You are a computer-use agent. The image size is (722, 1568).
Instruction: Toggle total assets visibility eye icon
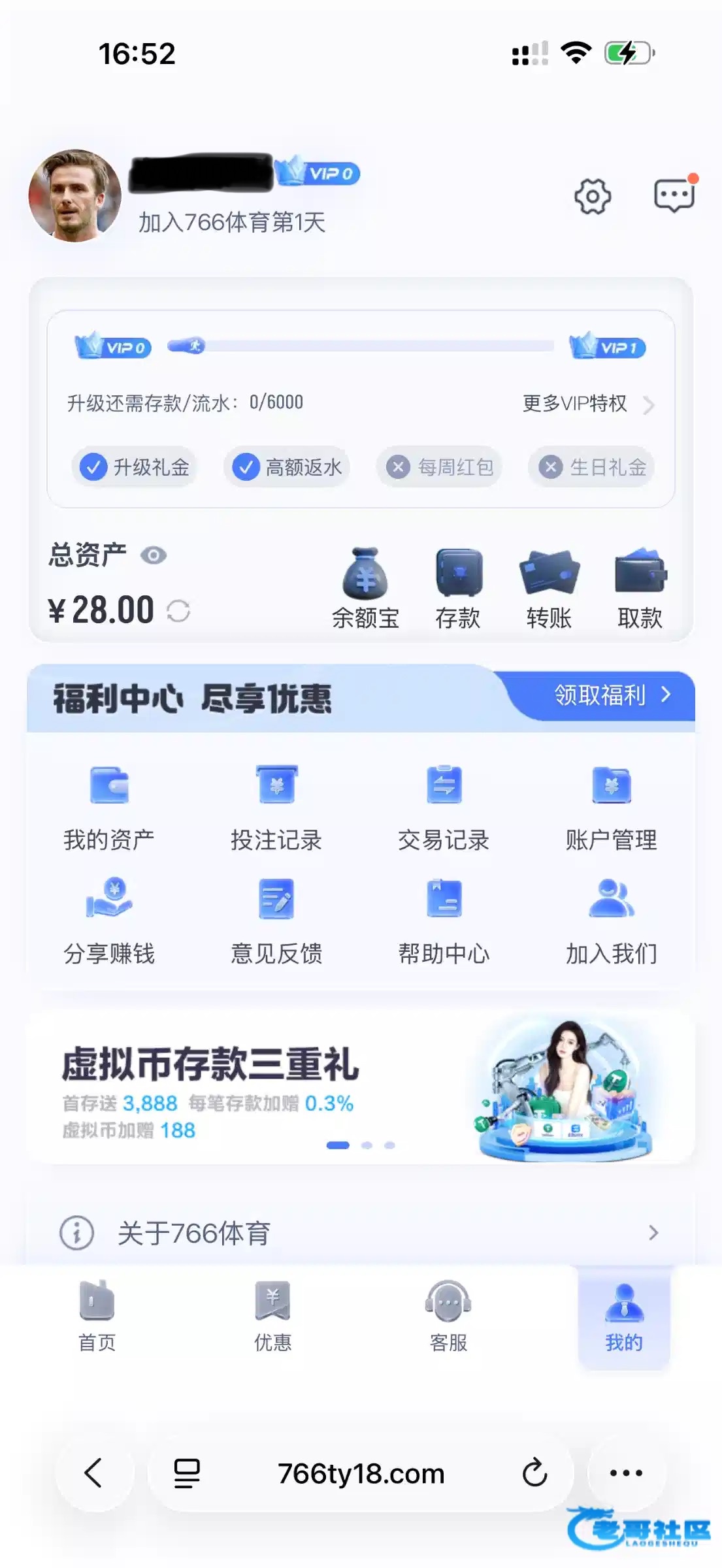pos(154,555)
